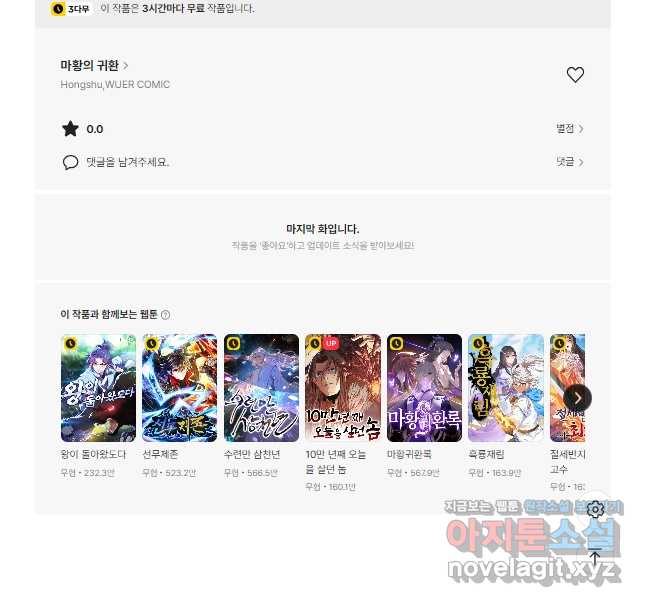Open the settings gear icon
Image resolution: width=646 pixels, height=607 pixels.
595,510
